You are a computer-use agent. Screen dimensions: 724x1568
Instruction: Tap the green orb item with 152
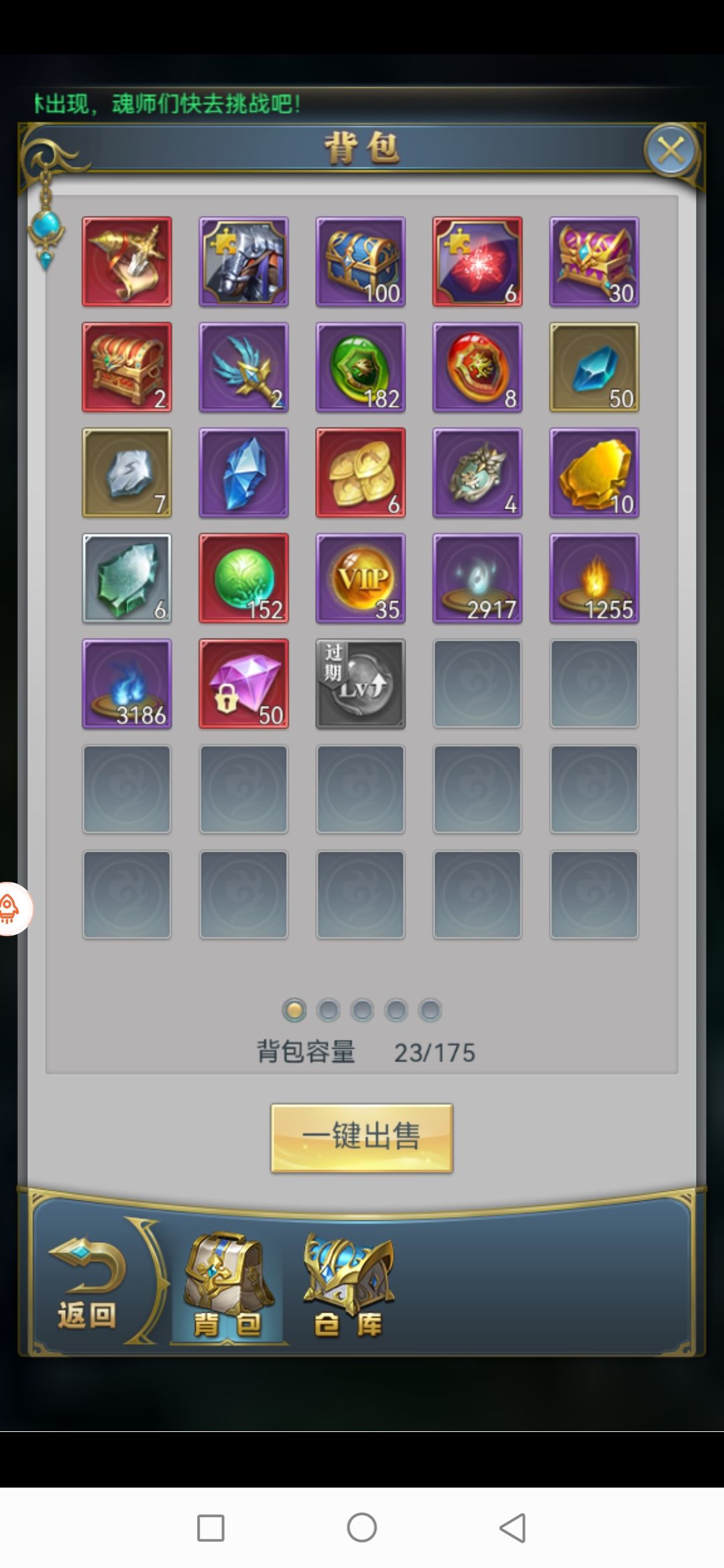pyautogui.click(x=244, y=578)
